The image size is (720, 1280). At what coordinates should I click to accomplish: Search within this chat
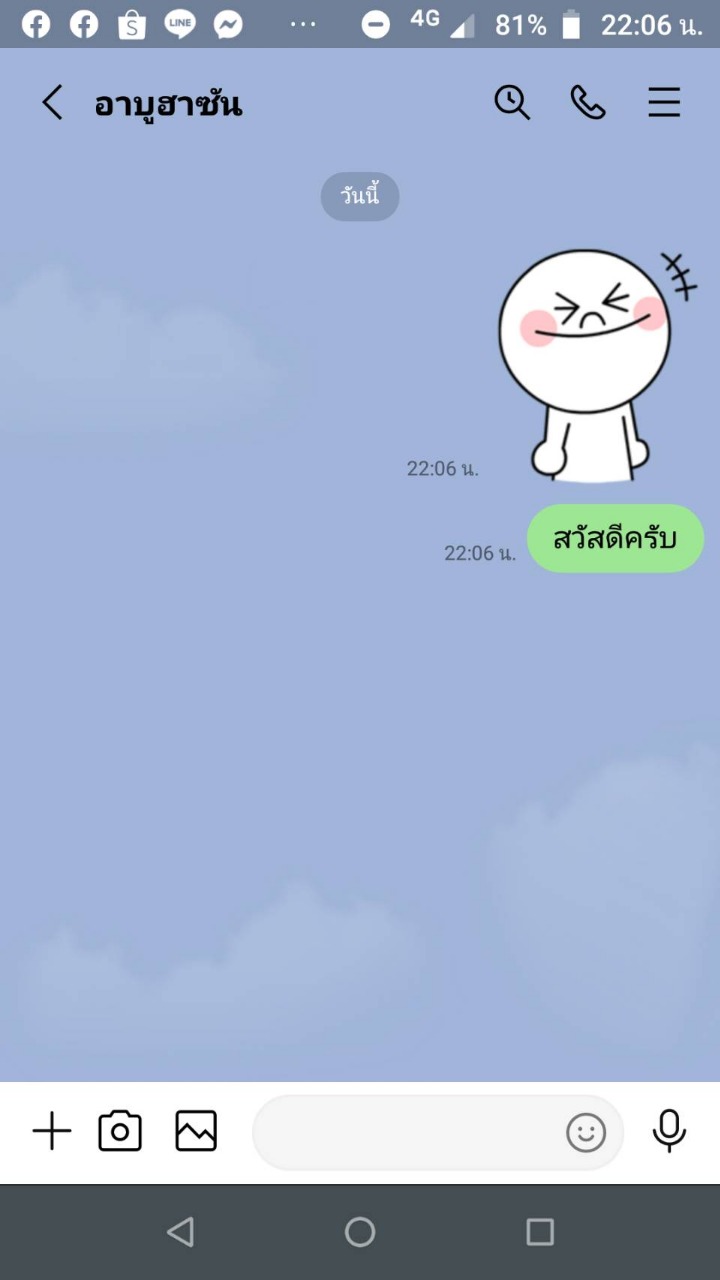point(512,102)
